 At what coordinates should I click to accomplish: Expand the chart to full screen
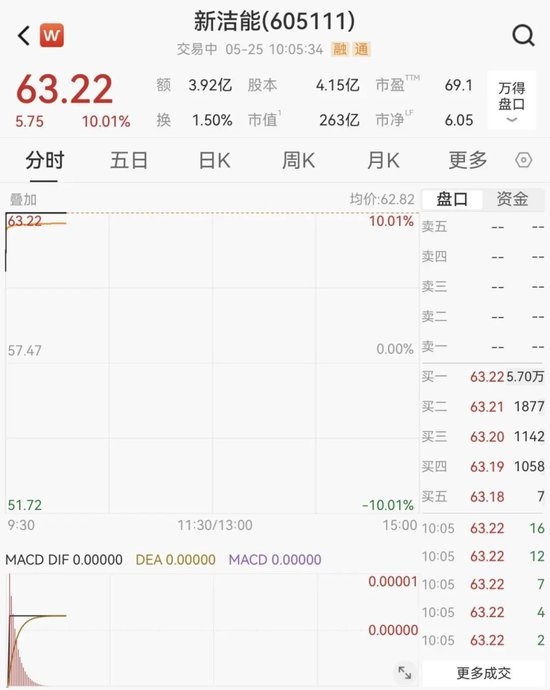pyautogui.click(x=404, y=672)
